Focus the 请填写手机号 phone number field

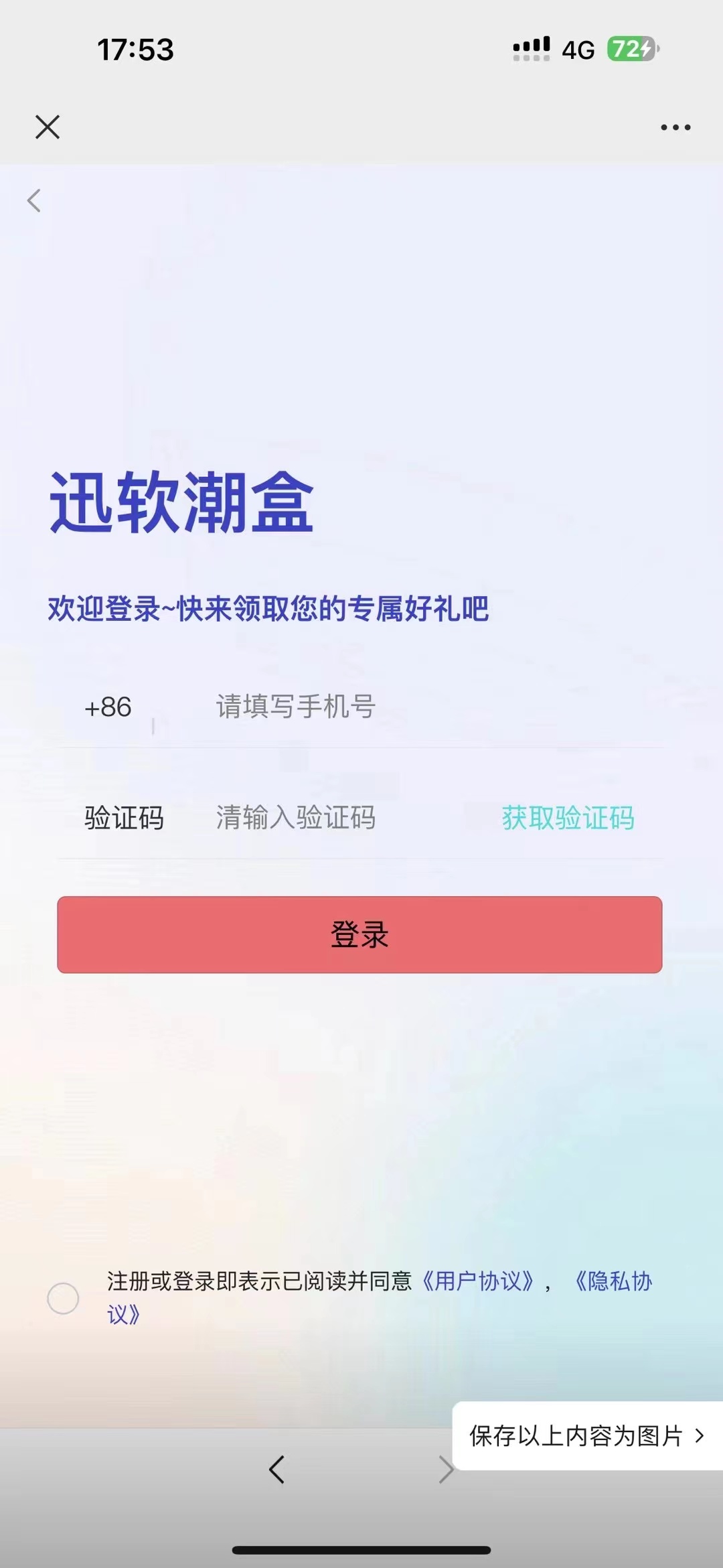point(402,707)
